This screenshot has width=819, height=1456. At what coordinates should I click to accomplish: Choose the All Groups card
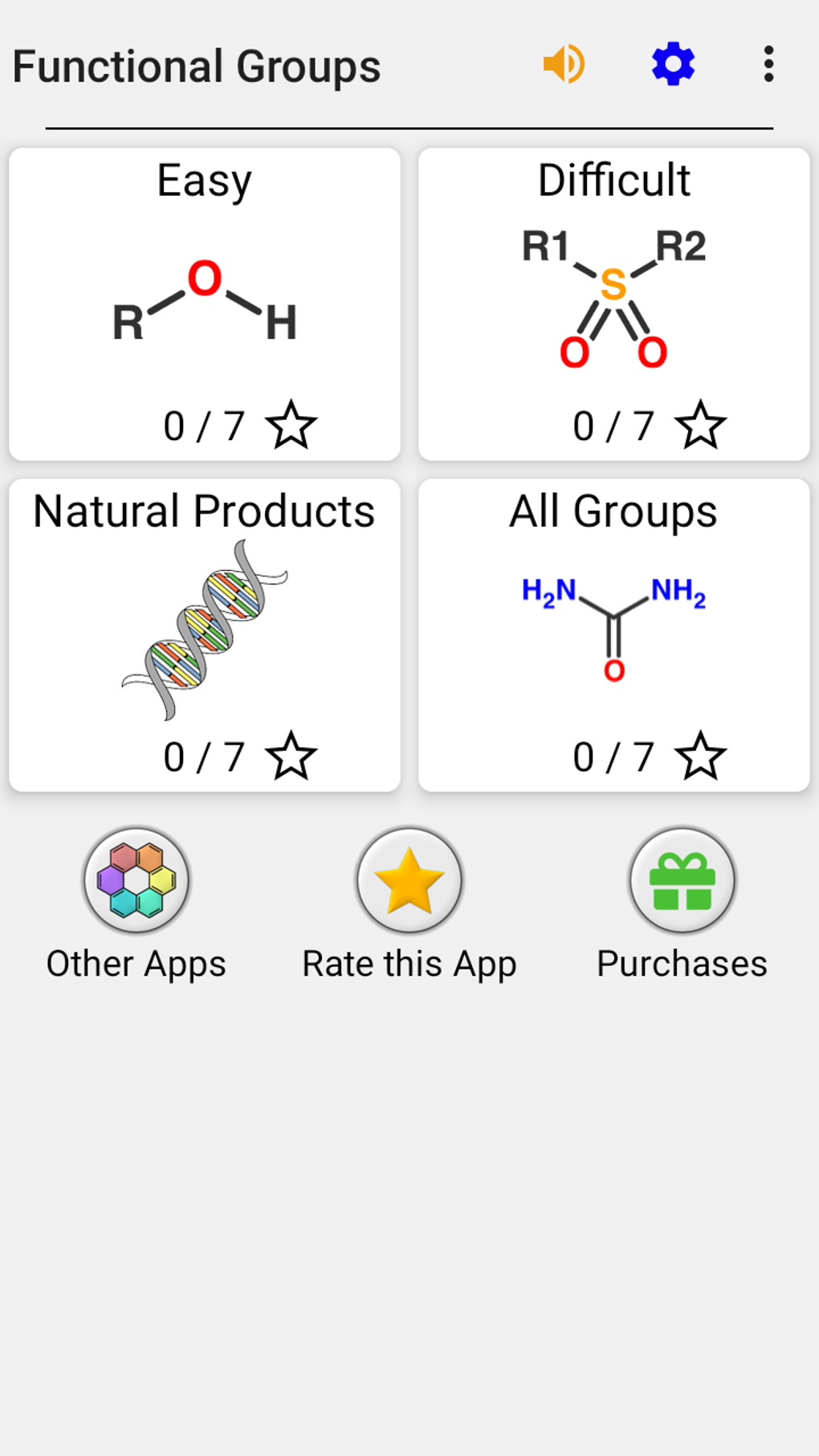(x=614, y=634)
